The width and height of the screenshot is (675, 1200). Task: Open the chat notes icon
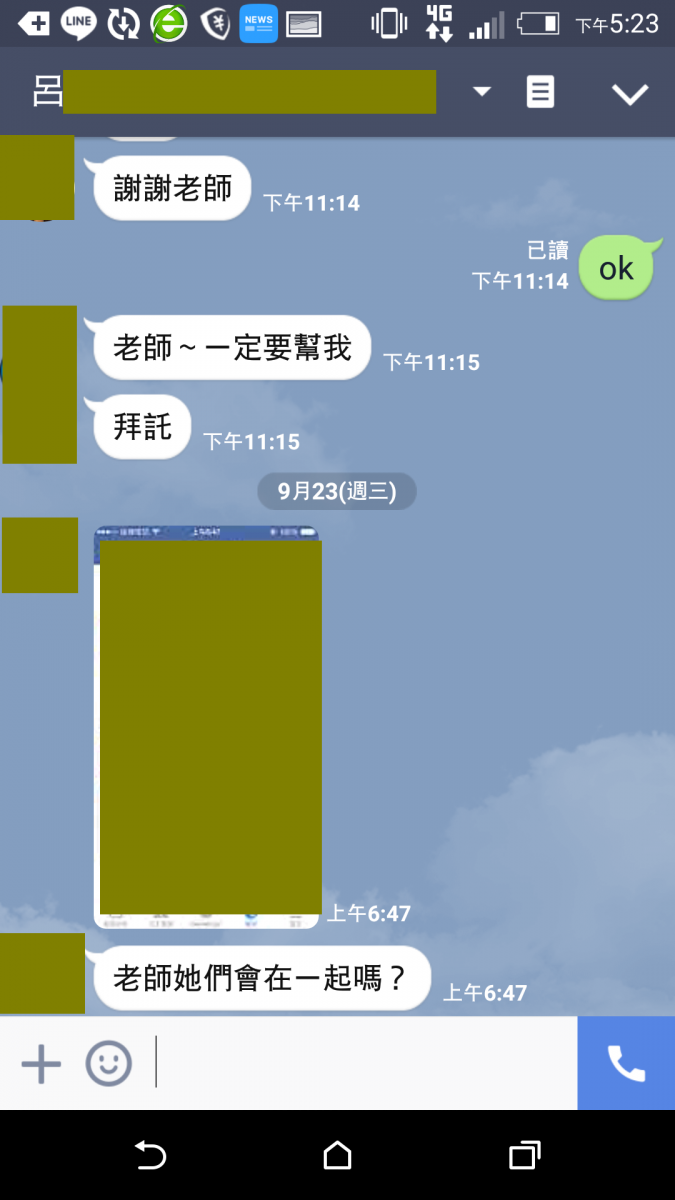tap(540, 93)
